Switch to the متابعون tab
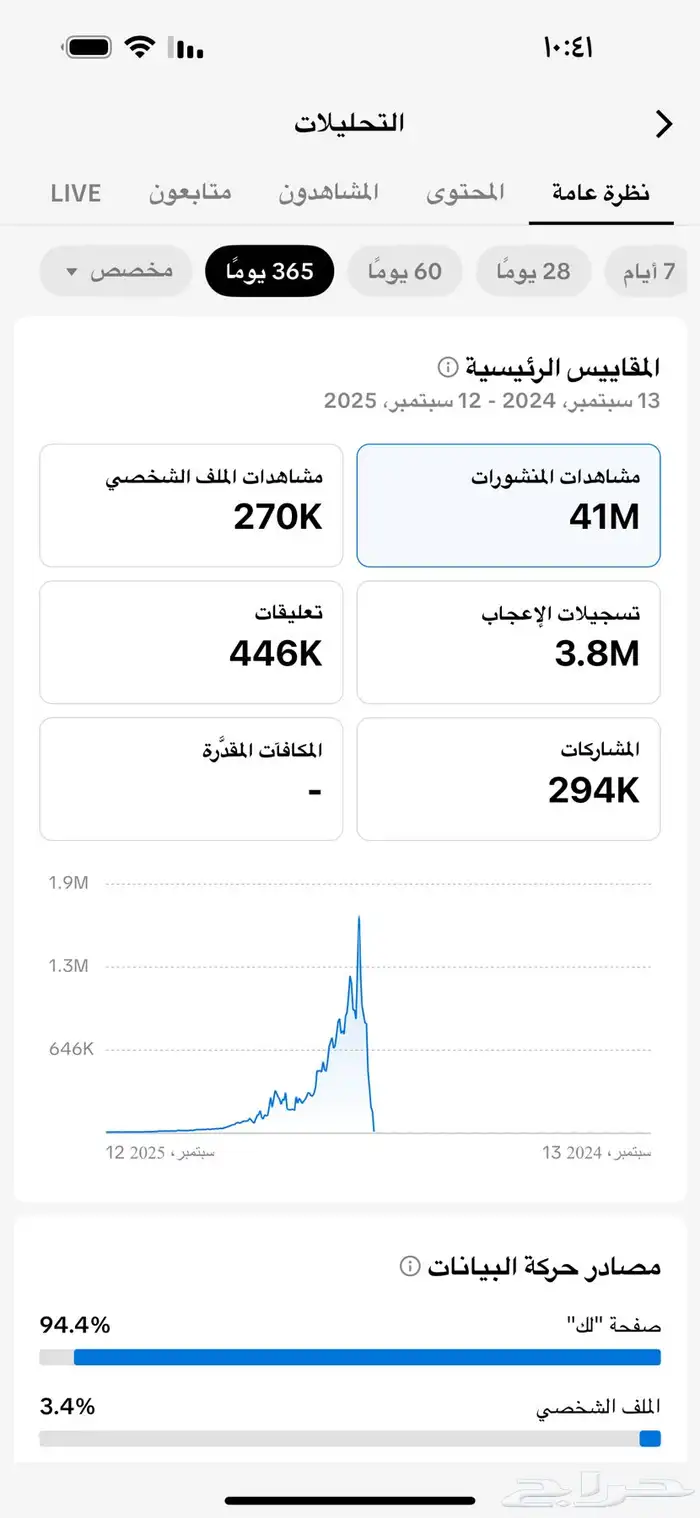 click(x=190, y=192)
